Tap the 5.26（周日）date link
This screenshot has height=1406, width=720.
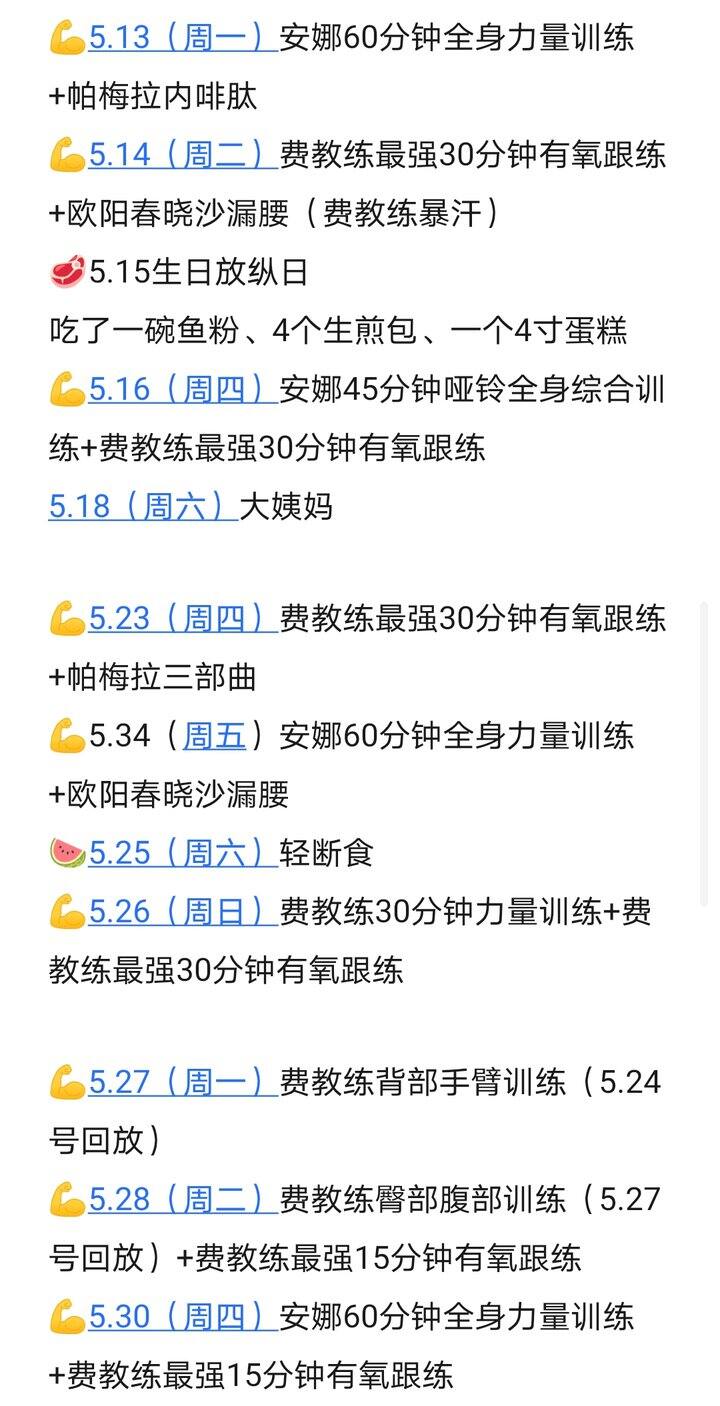point(183,911)
